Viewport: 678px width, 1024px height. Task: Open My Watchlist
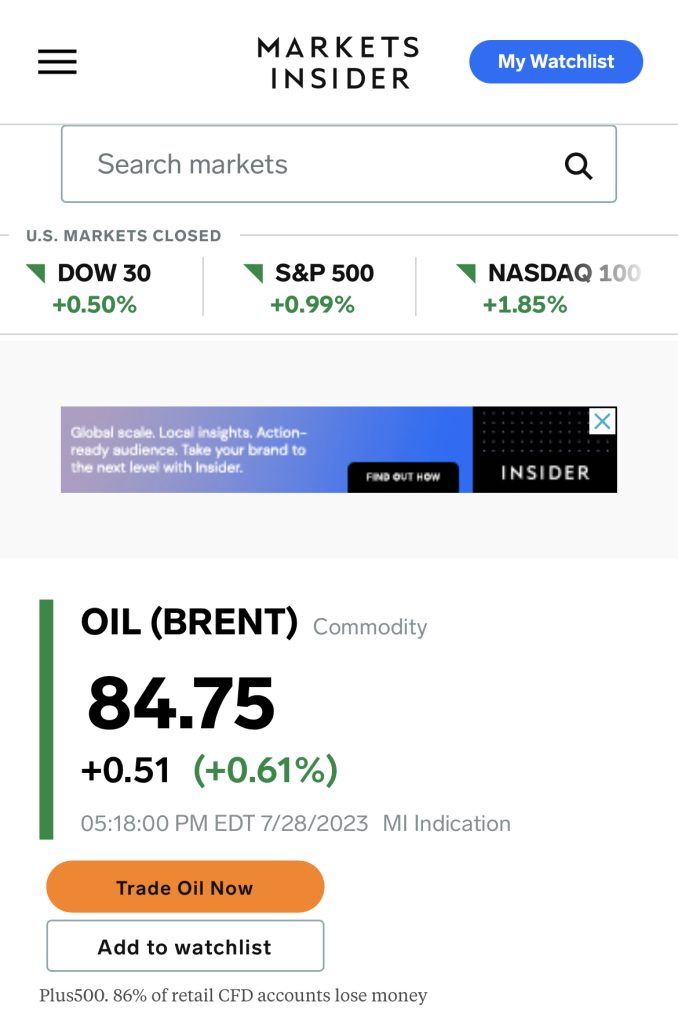click(x=555, y=62)
